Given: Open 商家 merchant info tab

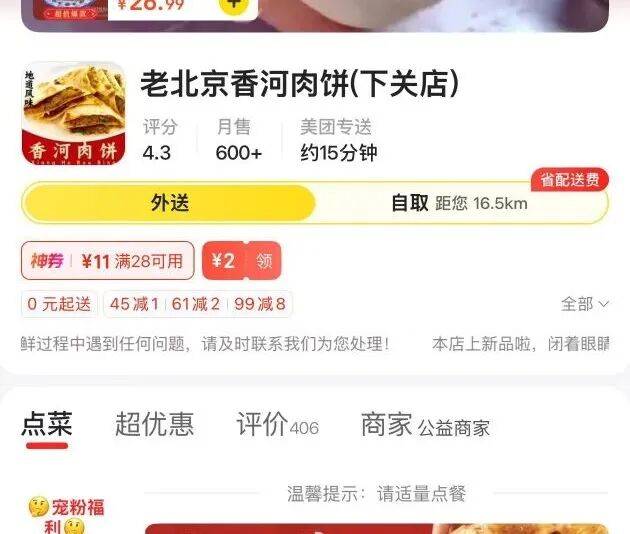Looking at the screenshot, I should [x=424, y=425].
